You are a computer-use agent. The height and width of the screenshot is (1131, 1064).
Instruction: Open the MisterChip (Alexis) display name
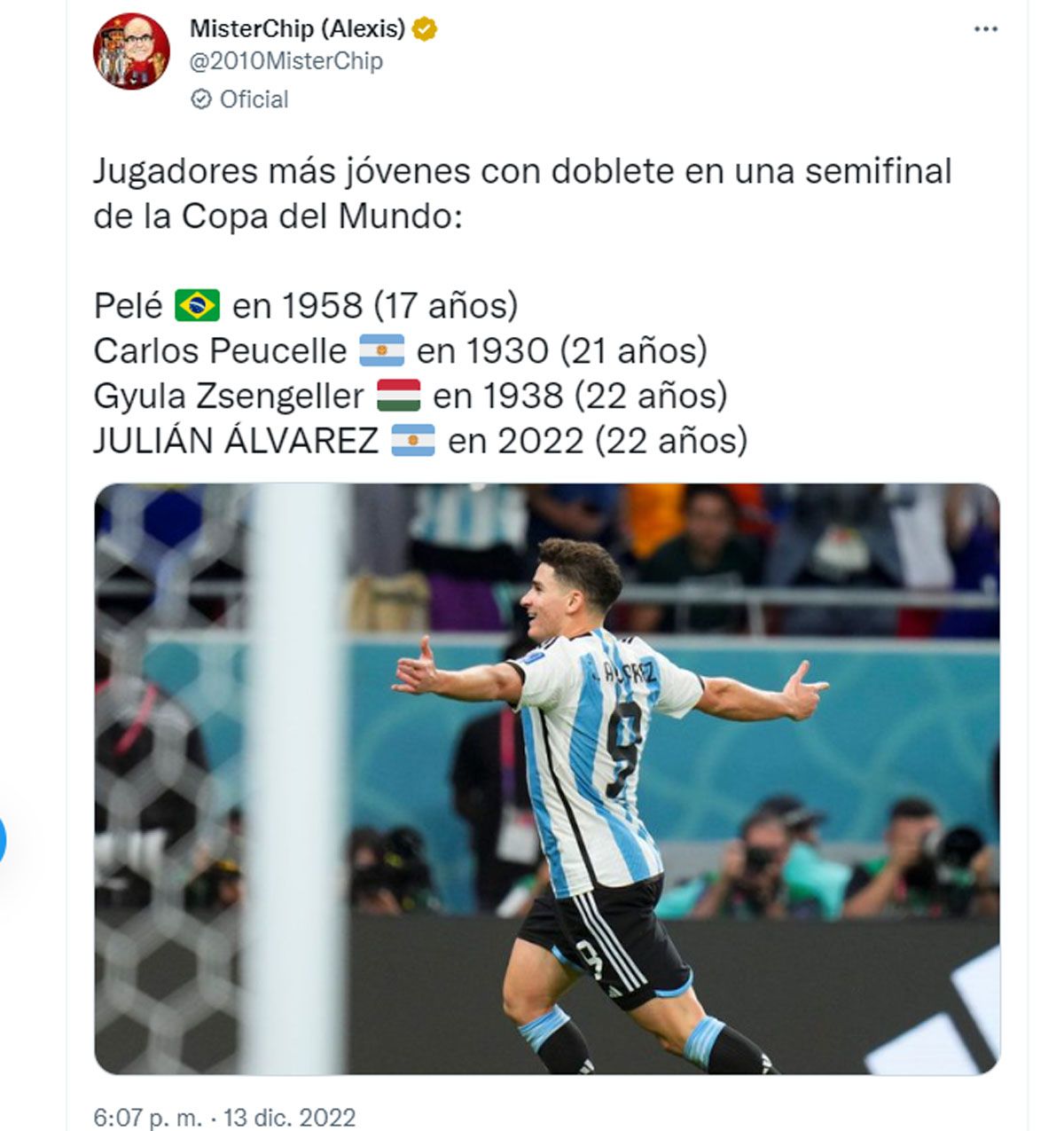coord(296,28)
